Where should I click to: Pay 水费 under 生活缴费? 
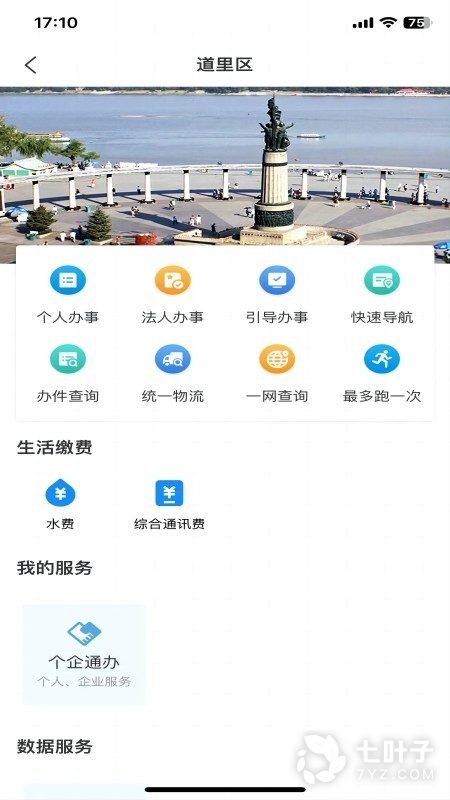coord(60,504)
